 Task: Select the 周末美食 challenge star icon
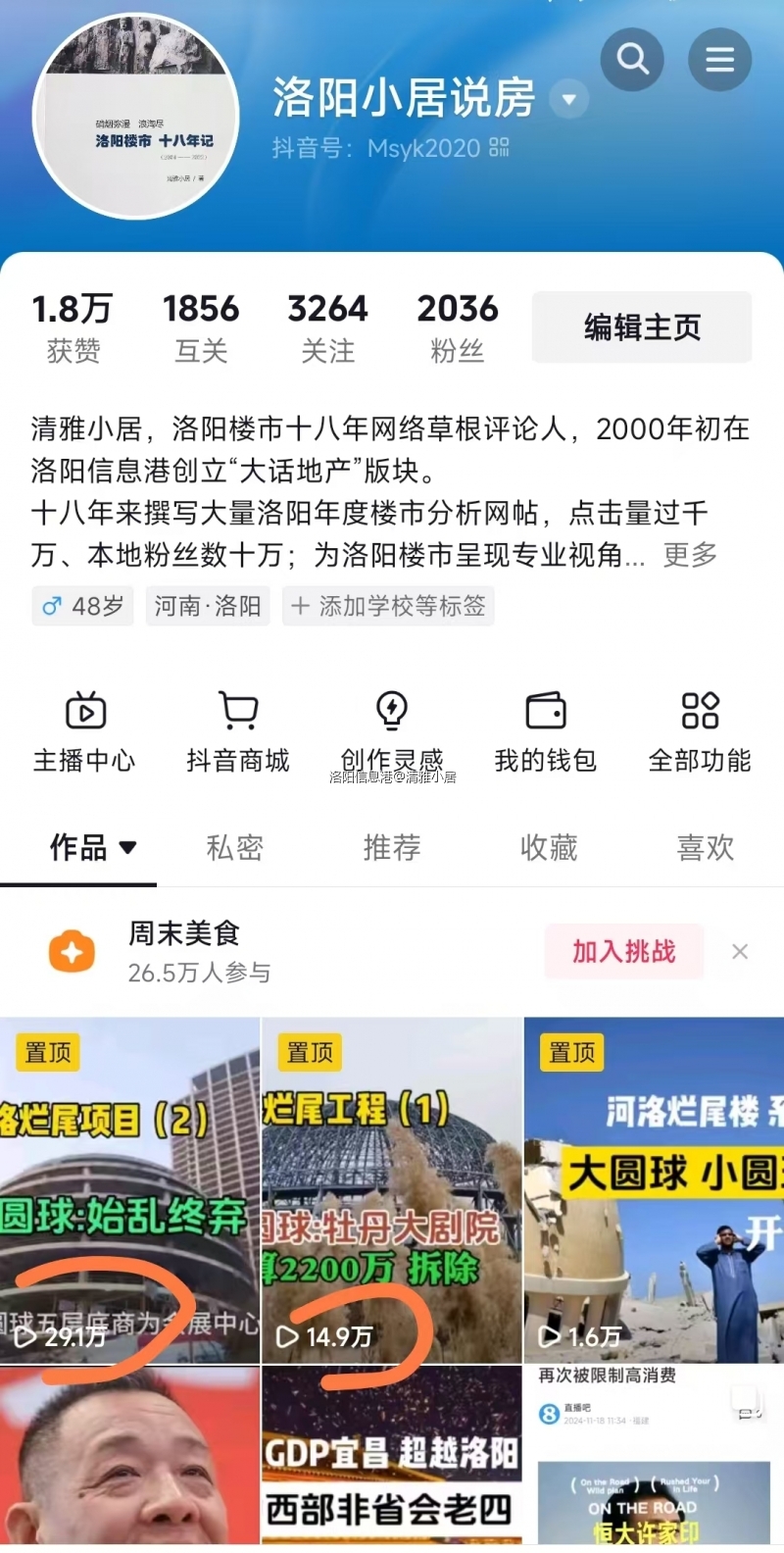70,951
